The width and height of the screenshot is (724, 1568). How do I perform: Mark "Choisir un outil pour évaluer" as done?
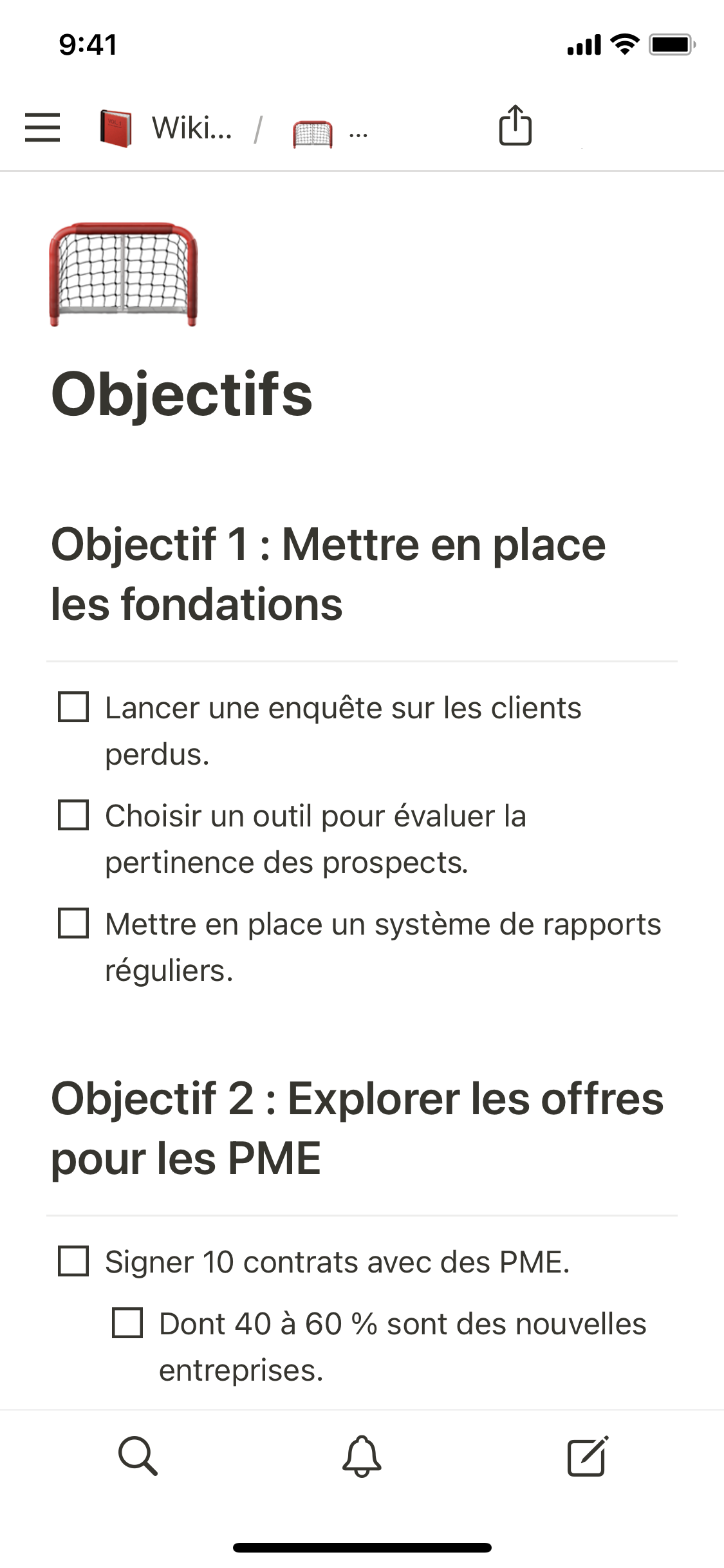click(73, 815)
